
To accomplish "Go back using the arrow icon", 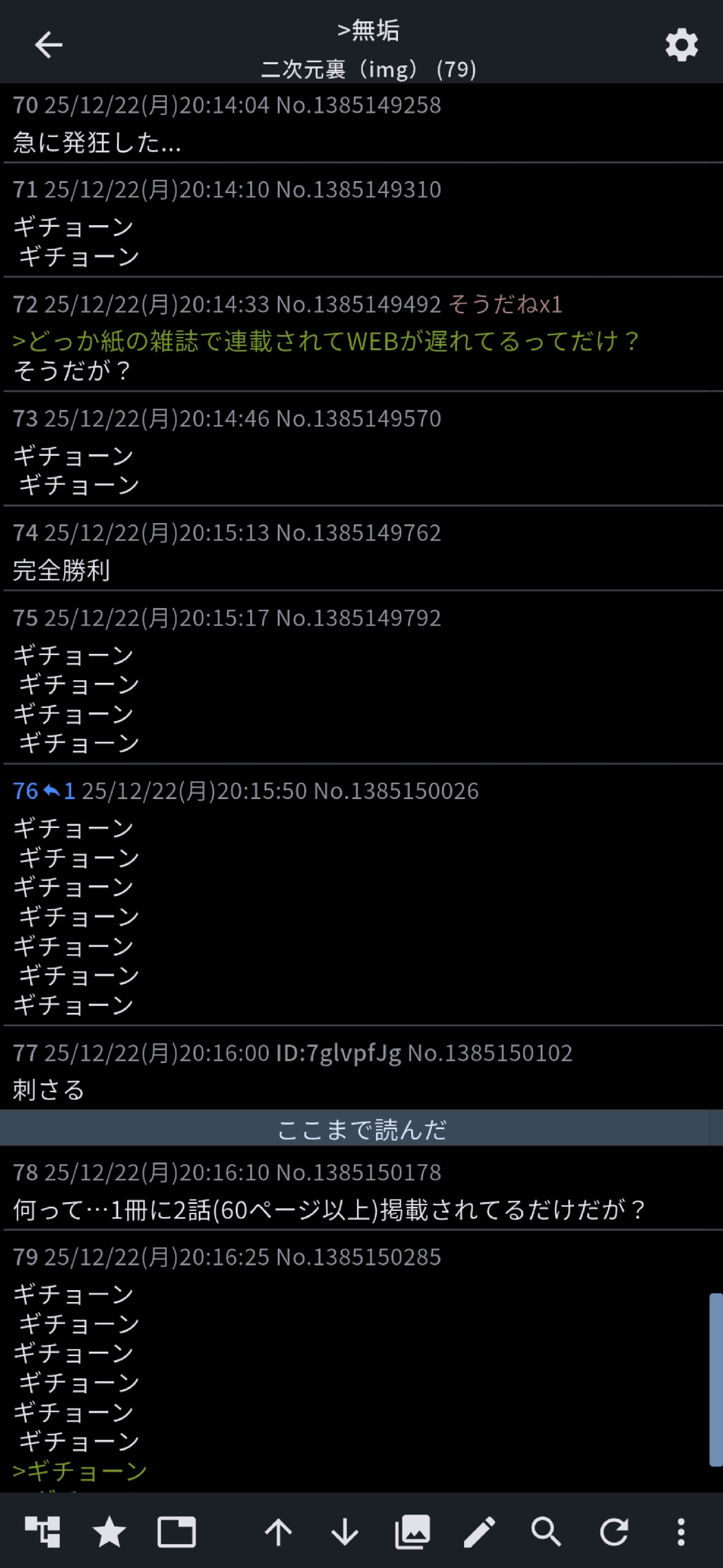I will coord(48,45).
